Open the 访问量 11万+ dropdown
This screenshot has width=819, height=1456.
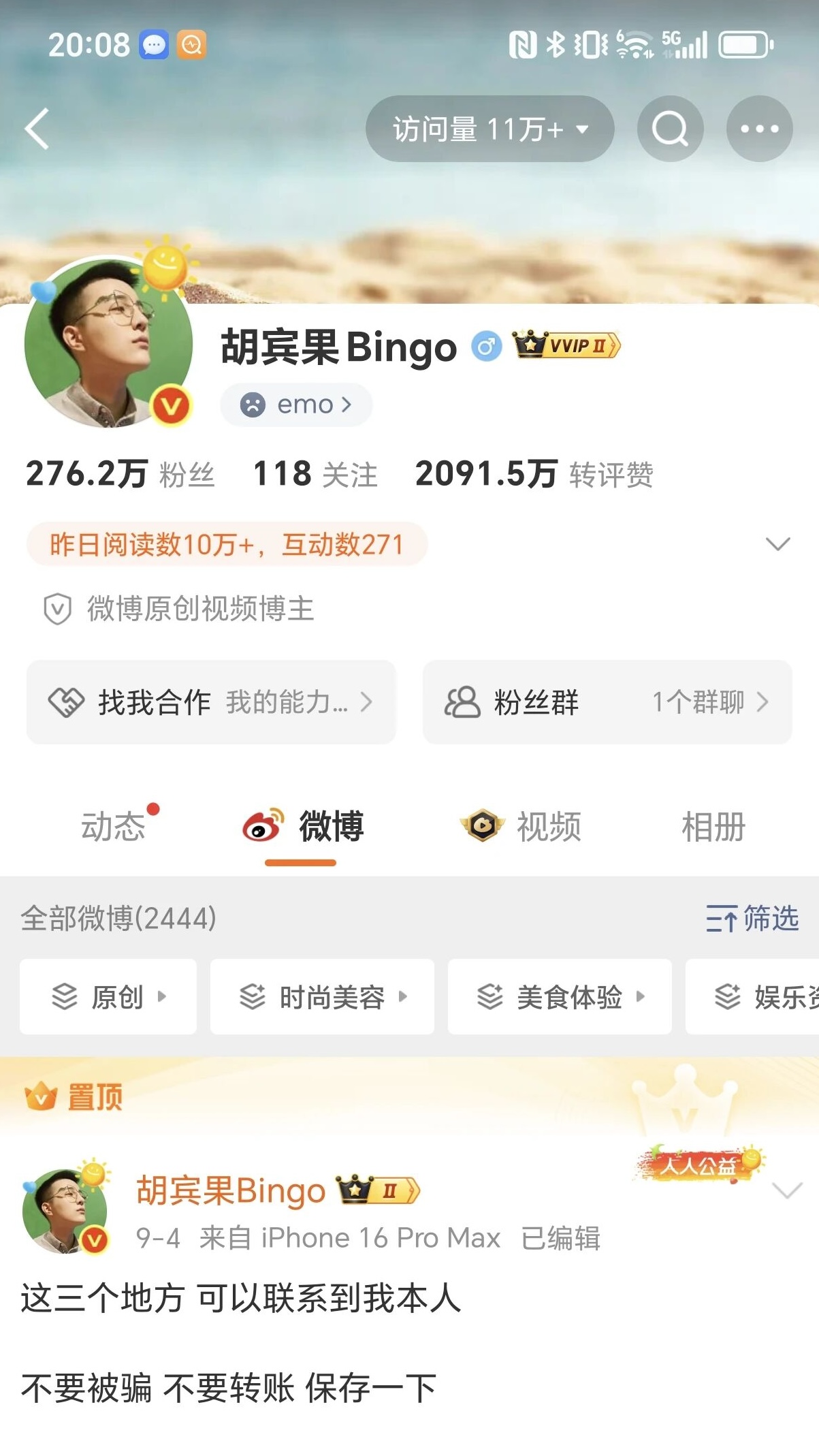[489, 129]
